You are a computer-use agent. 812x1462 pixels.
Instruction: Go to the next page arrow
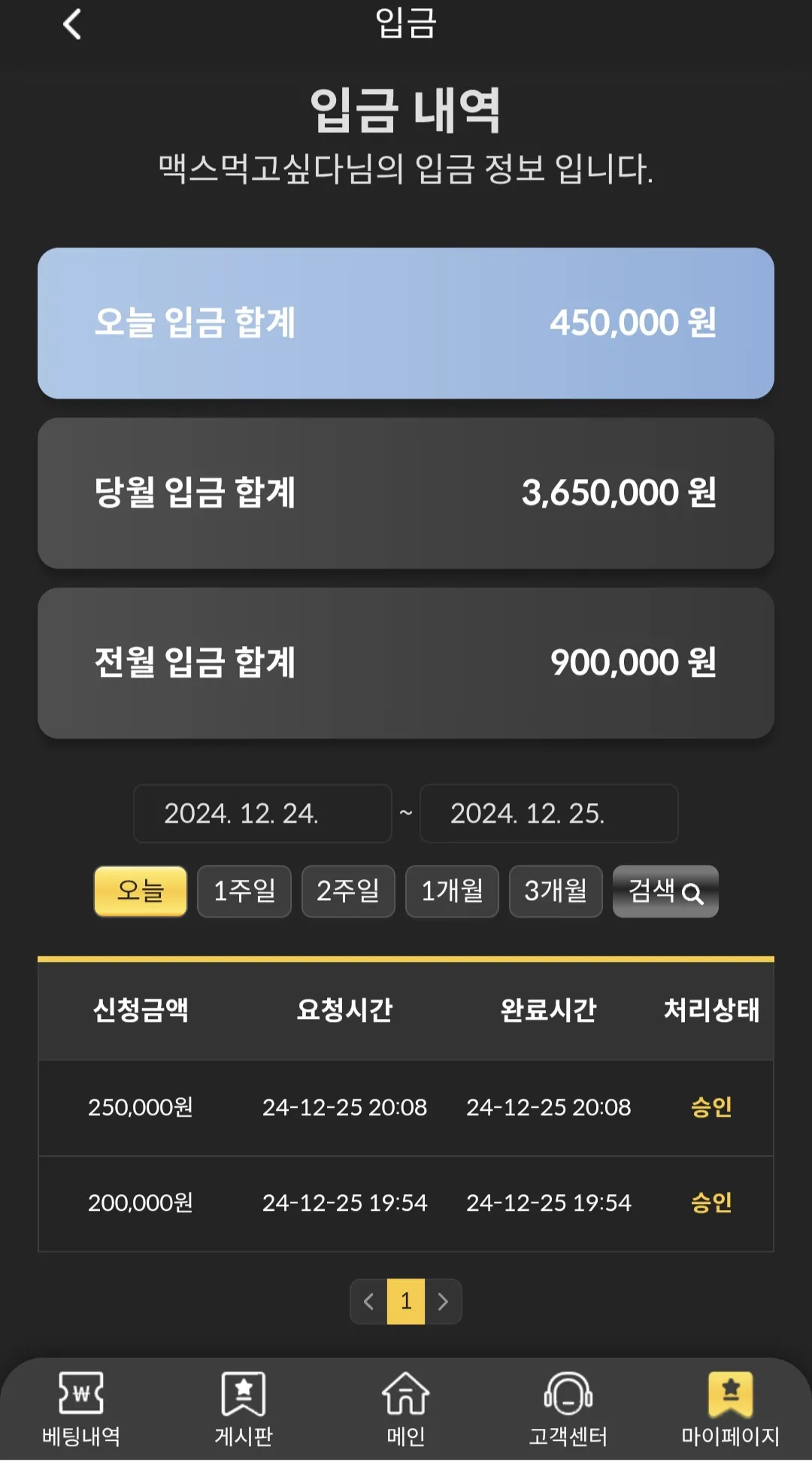click(443, 1301)
